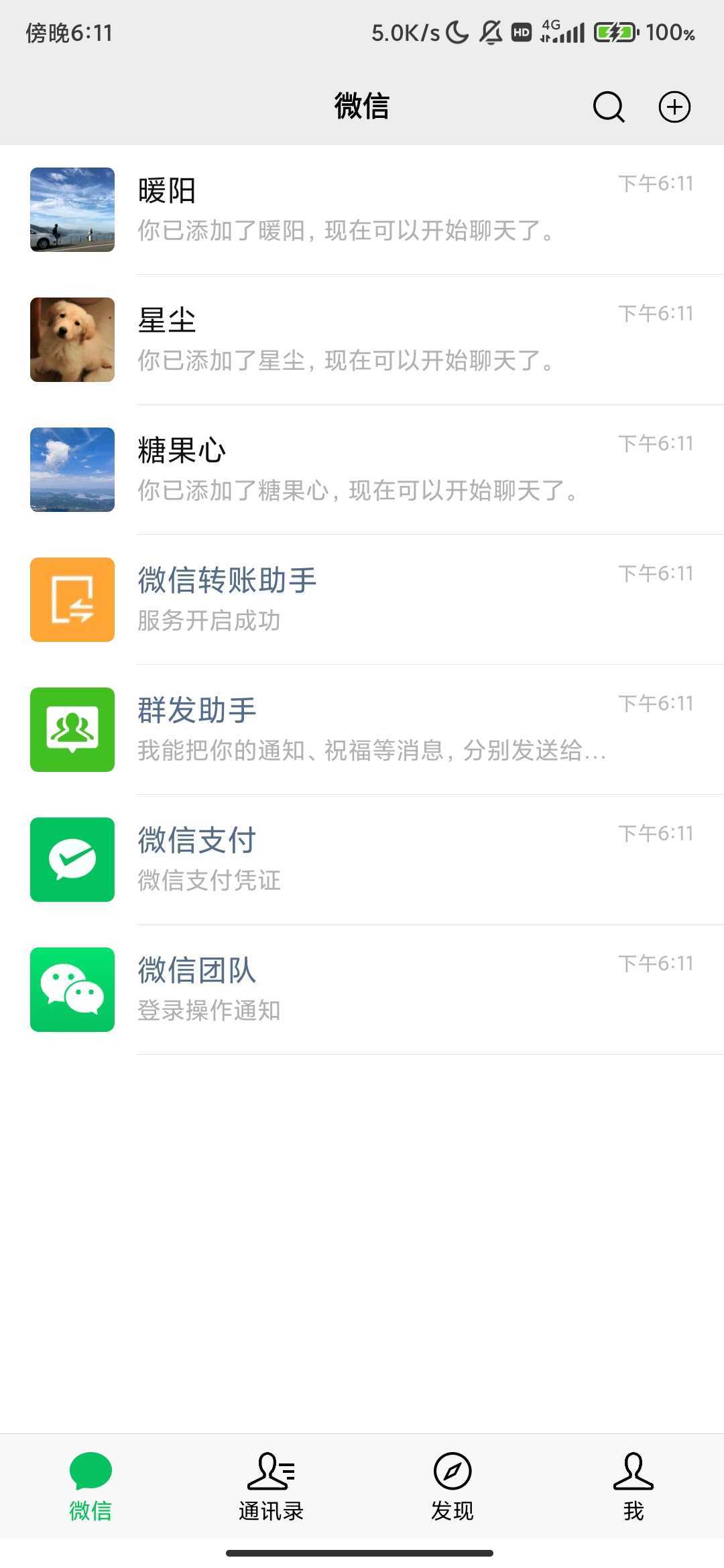Open the 微信团队 notification thread
724x1568 pixels.
coord(362,990)
